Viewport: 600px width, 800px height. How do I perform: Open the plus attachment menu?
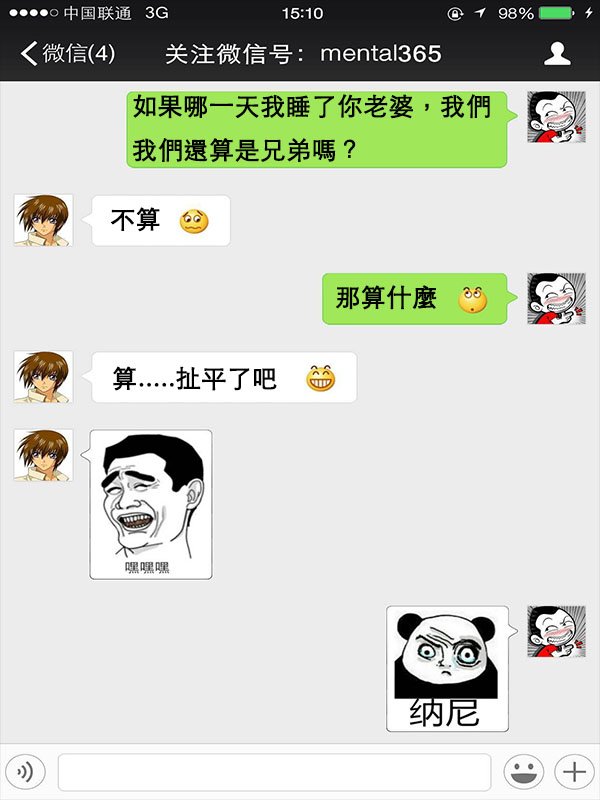573,771
